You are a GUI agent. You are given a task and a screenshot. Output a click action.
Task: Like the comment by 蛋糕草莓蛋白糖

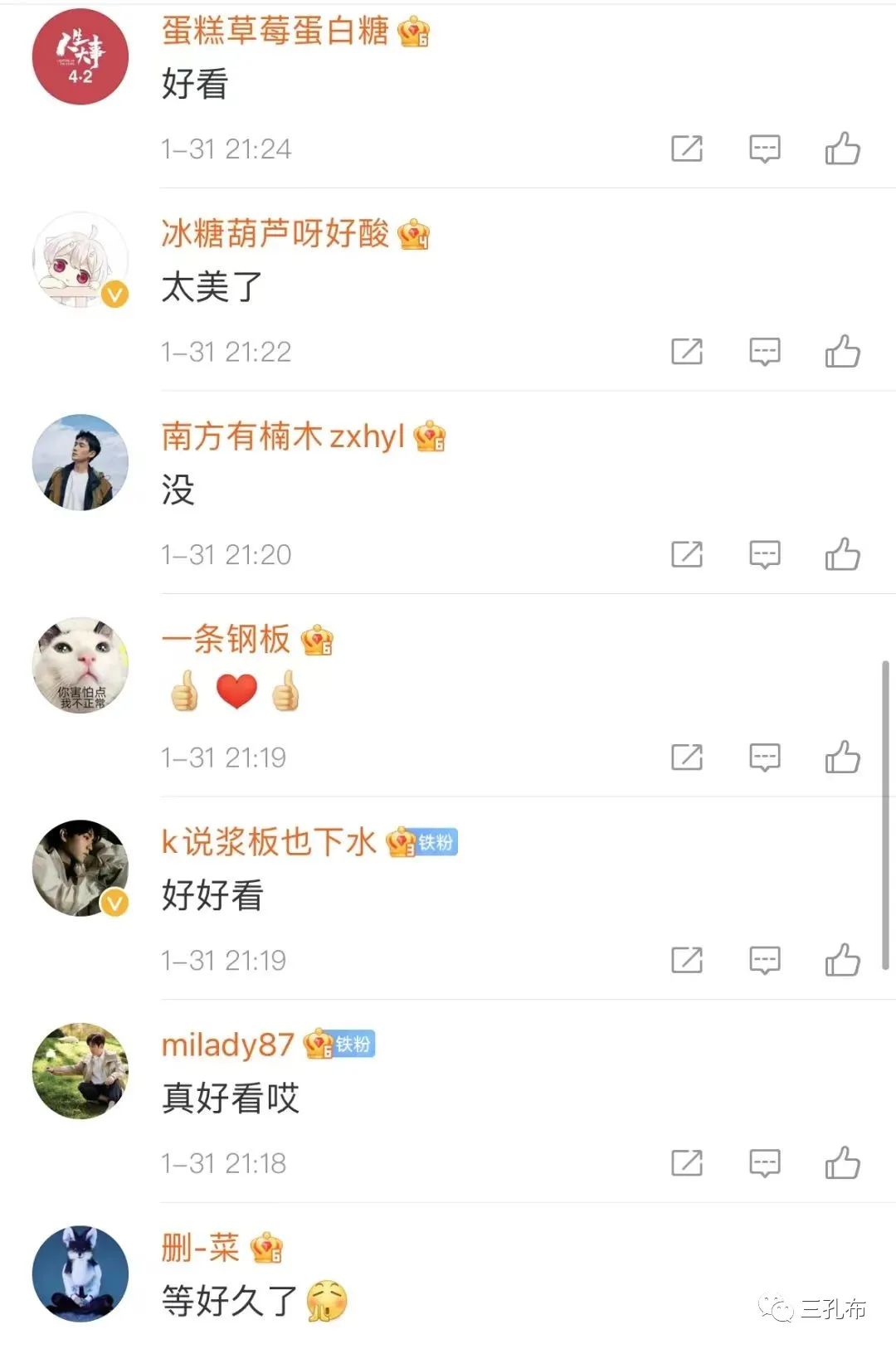click(x=842, y=149)
